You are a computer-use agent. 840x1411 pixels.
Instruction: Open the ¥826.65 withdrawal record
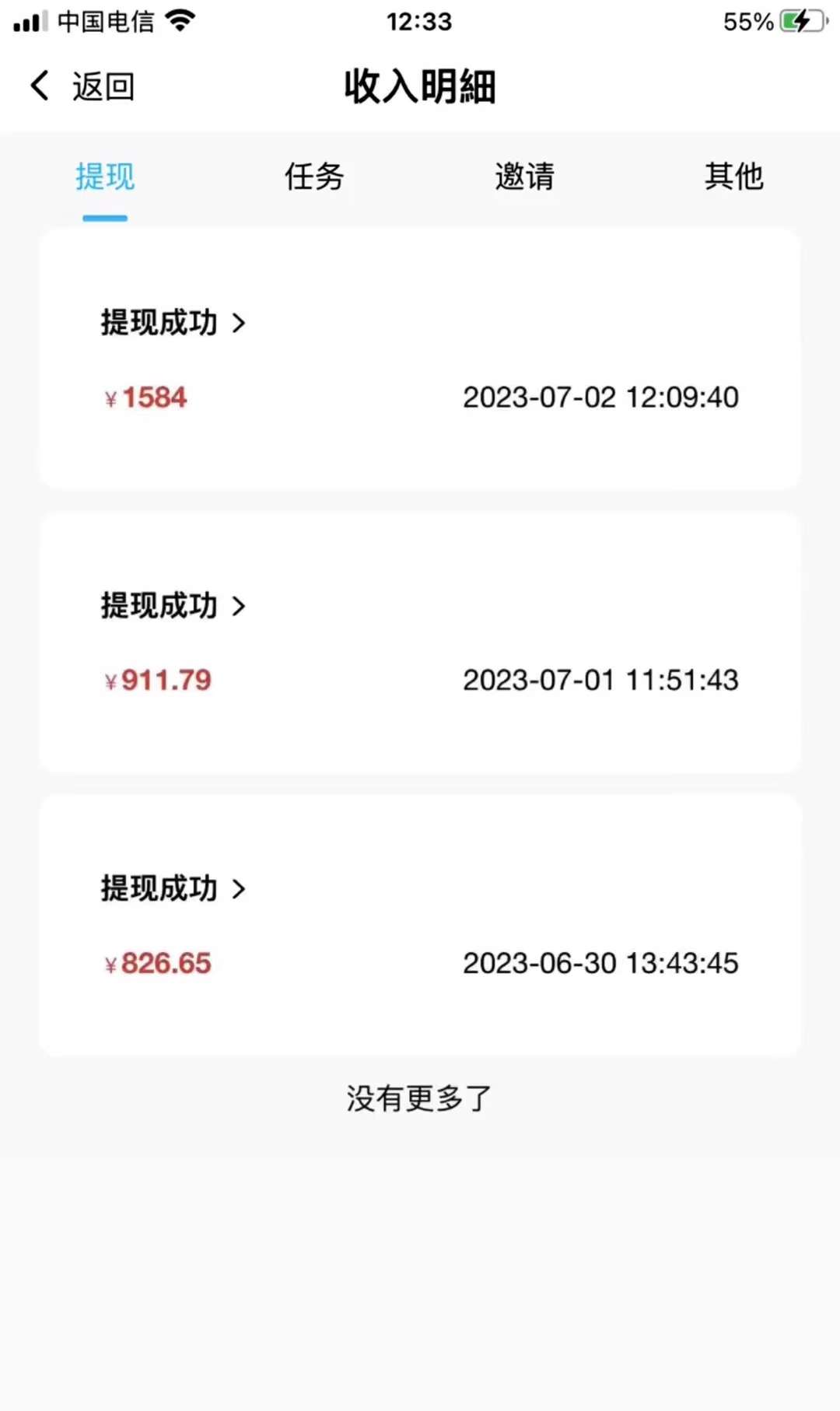click(173, 889)
